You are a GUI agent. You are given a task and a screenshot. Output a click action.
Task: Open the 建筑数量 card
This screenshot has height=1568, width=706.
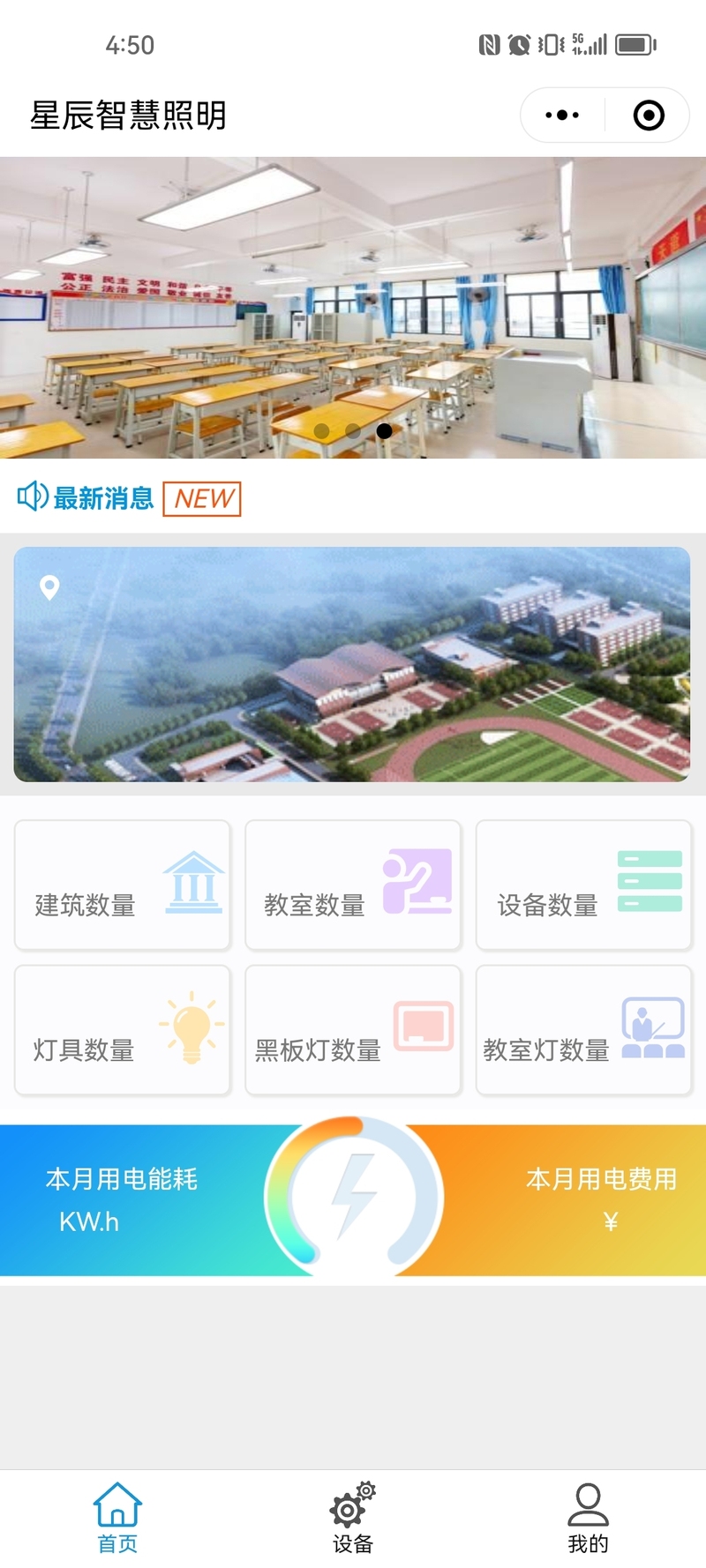(x=123, y=885)
